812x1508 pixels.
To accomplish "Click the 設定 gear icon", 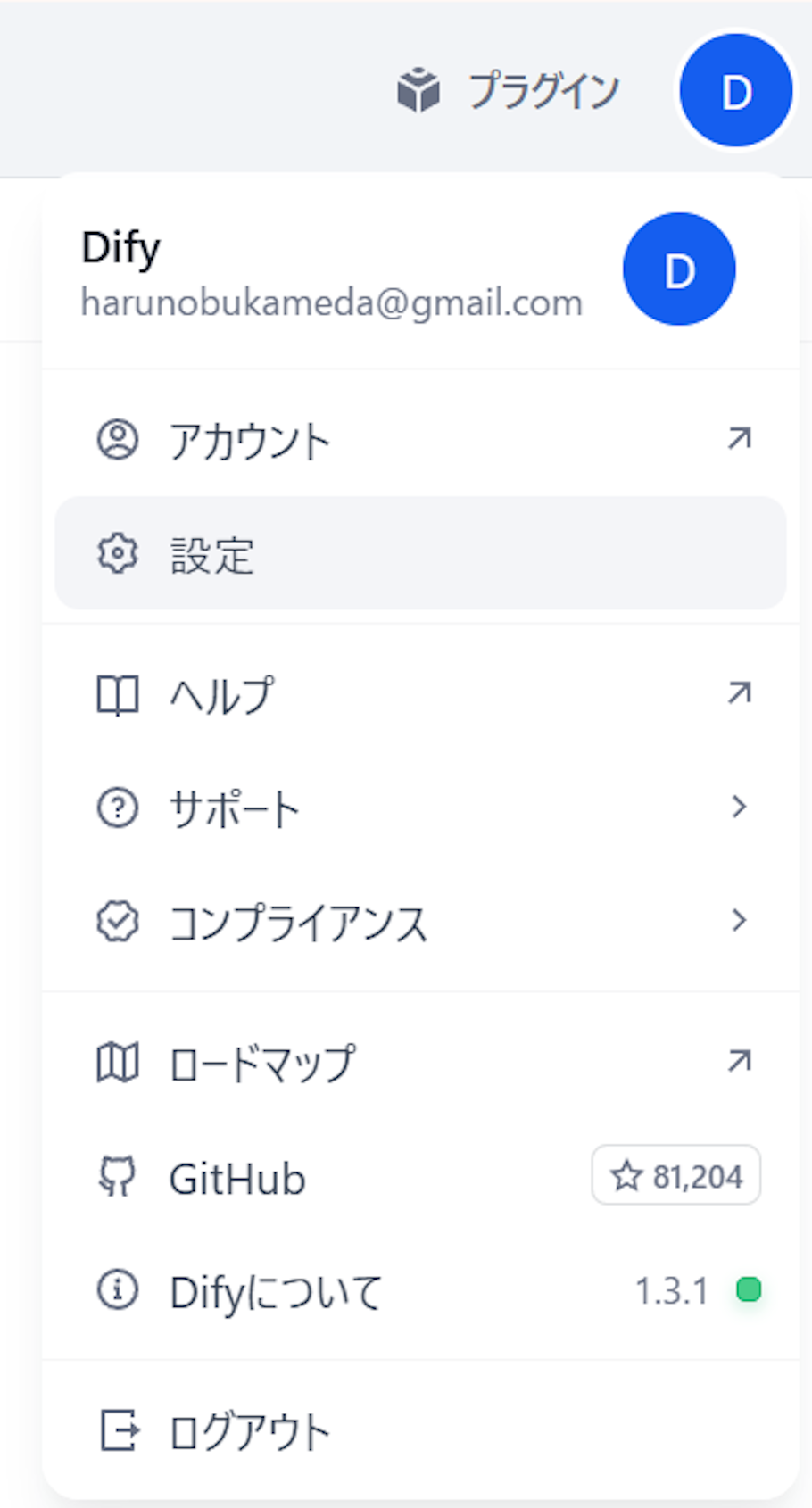I will (x=117, y=553).
